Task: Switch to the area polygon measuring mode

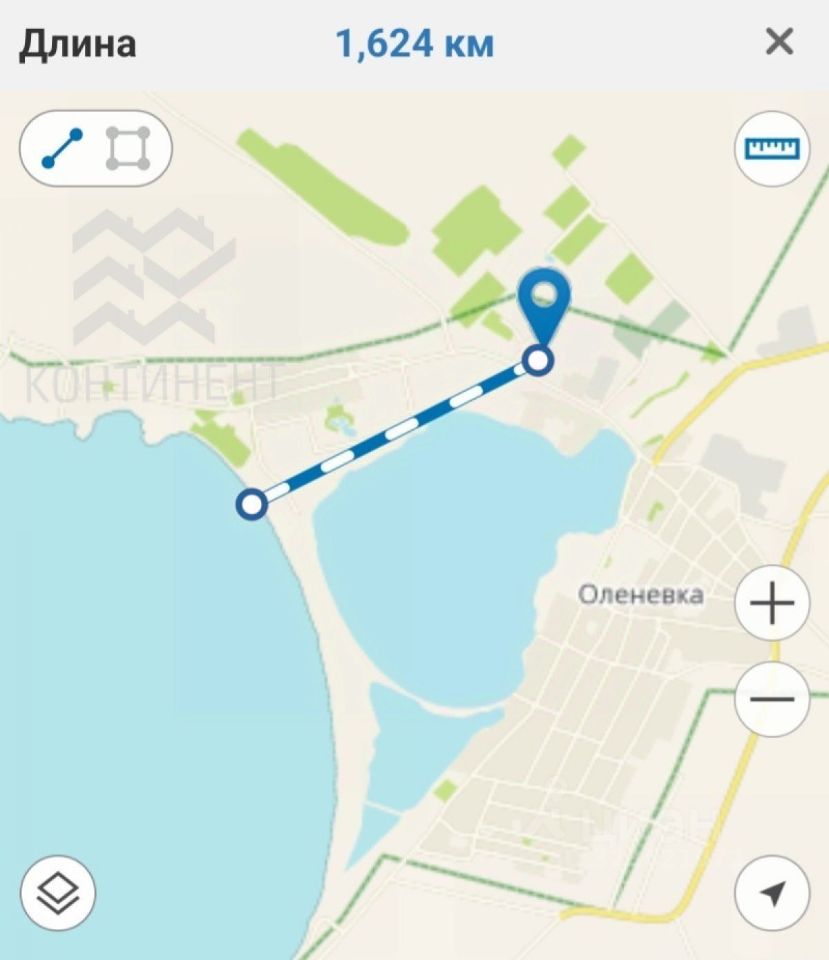Action: coord(128,149)
